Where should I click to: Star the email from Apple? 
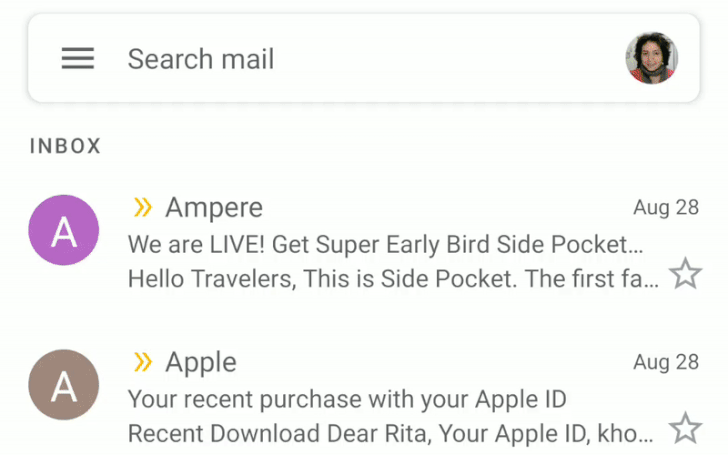point(685,428)
